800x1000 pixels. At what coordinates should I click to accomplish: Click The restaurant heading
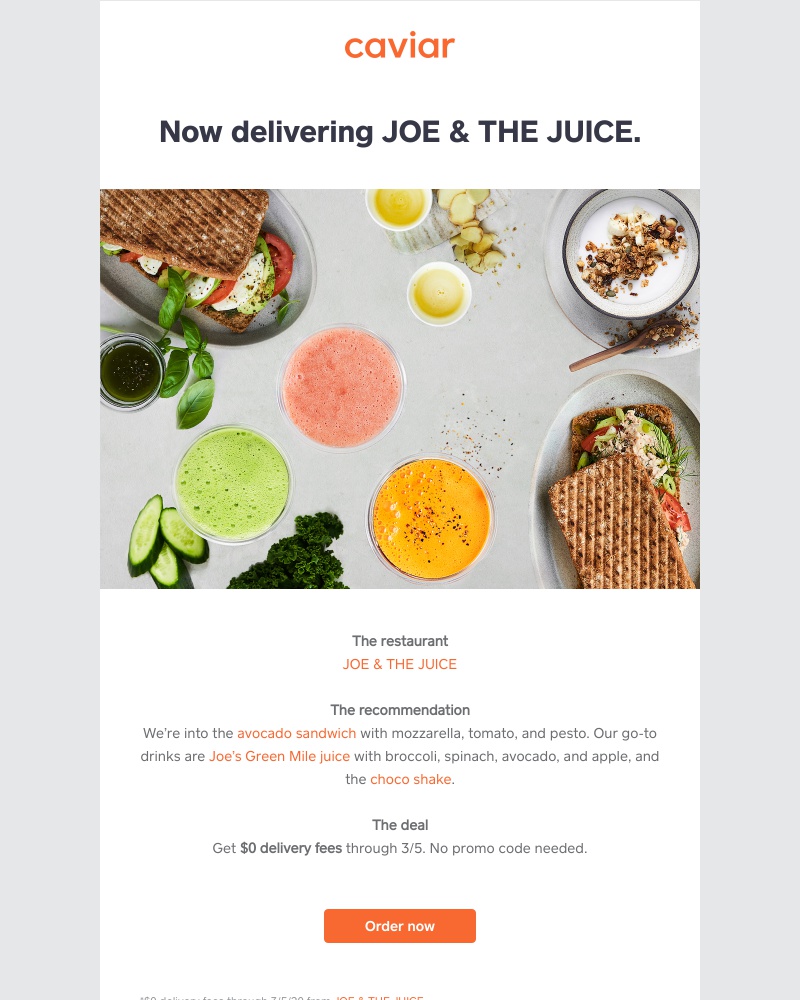(x=399, y=641)
